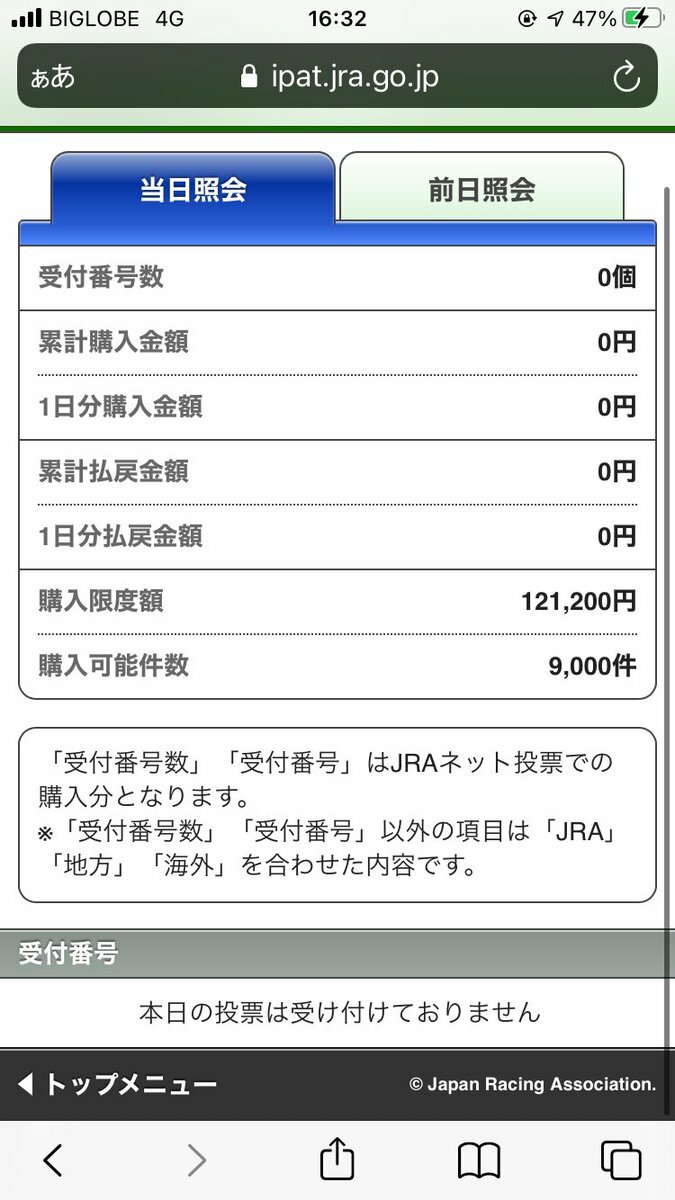Open the ぁあ reader text options
The height and width of the screenshot is (1200, 675).
52,78
